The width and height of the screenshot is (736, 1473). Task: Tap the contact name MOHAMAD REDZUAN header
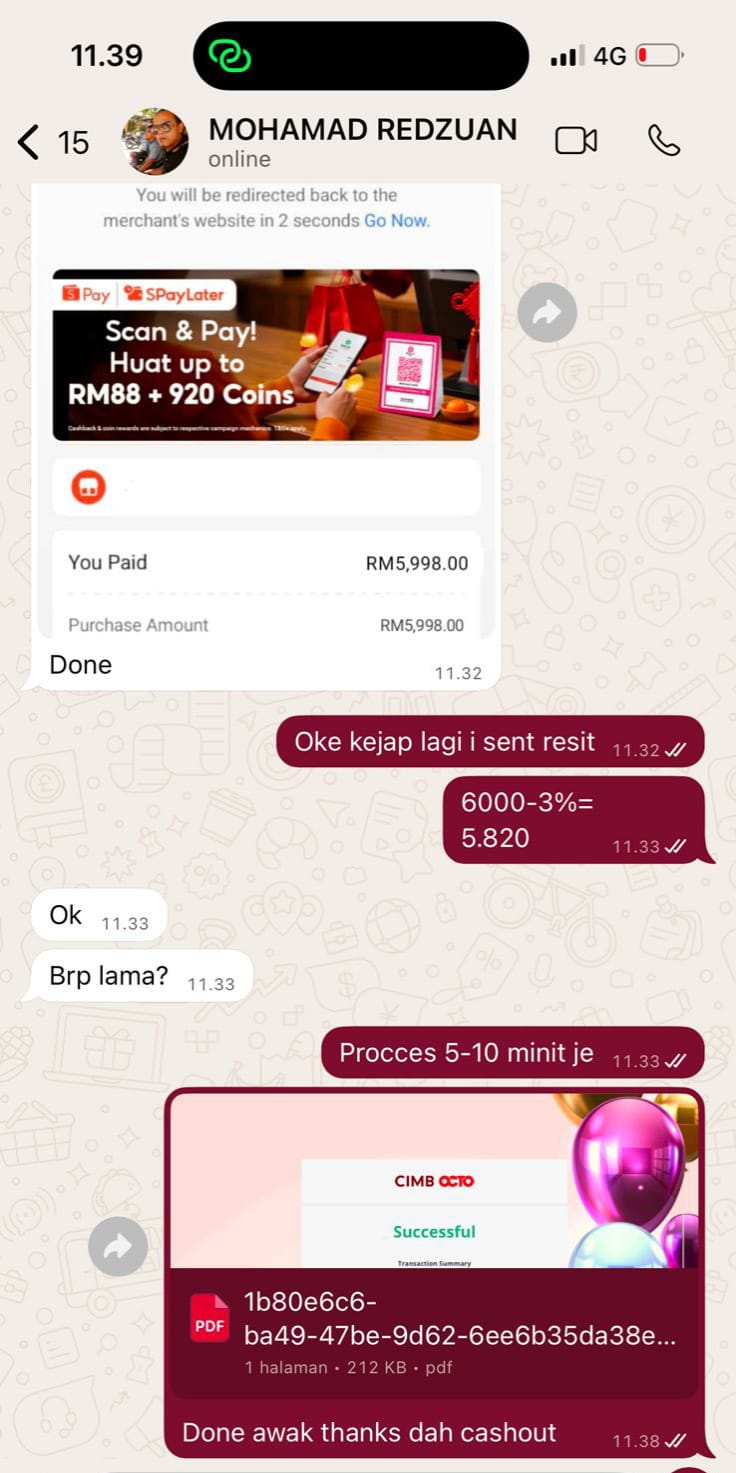tap(362, 129)
